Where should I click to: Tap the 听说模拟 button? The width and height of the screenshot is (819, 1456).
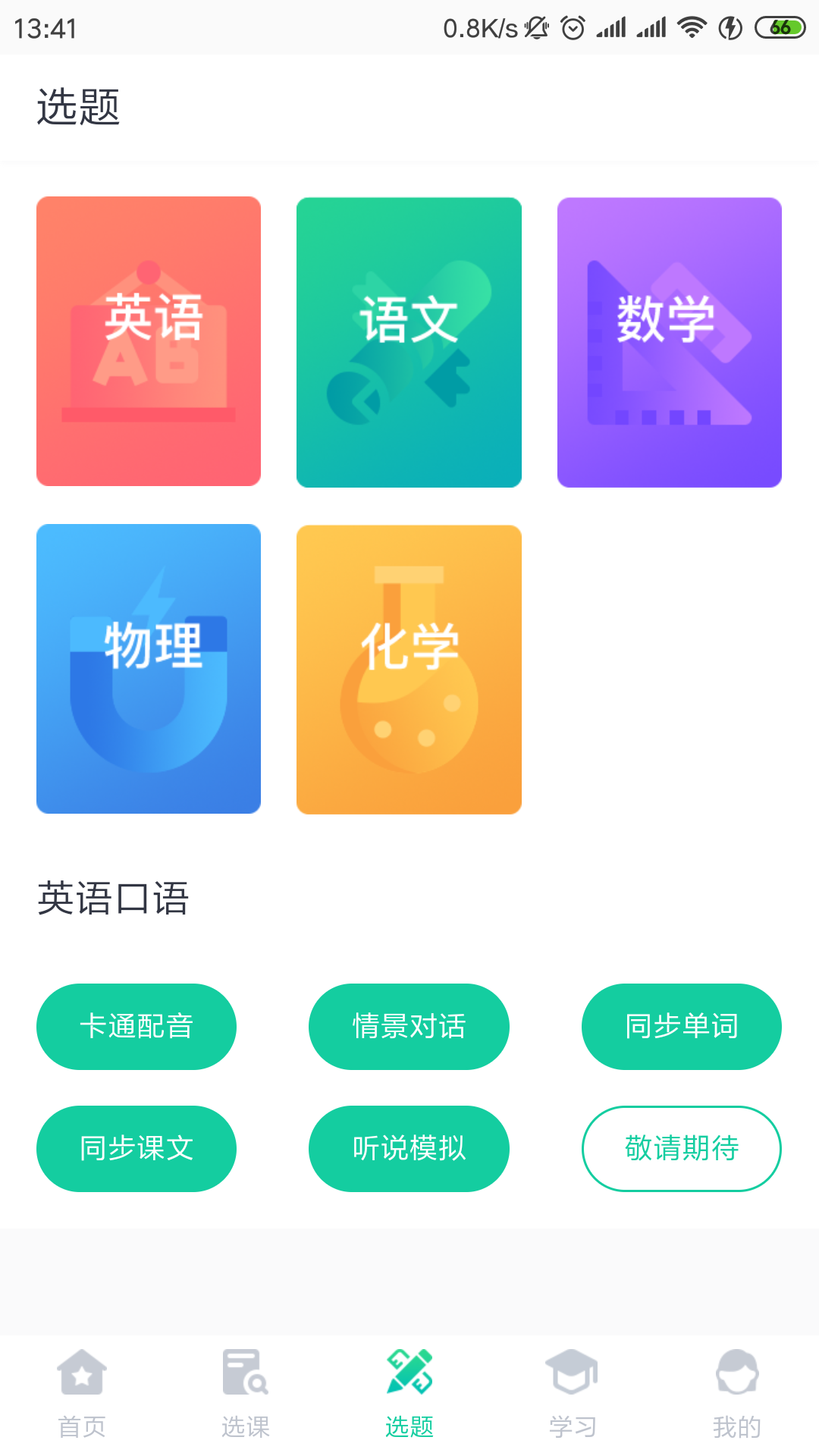pos(409,1148)
